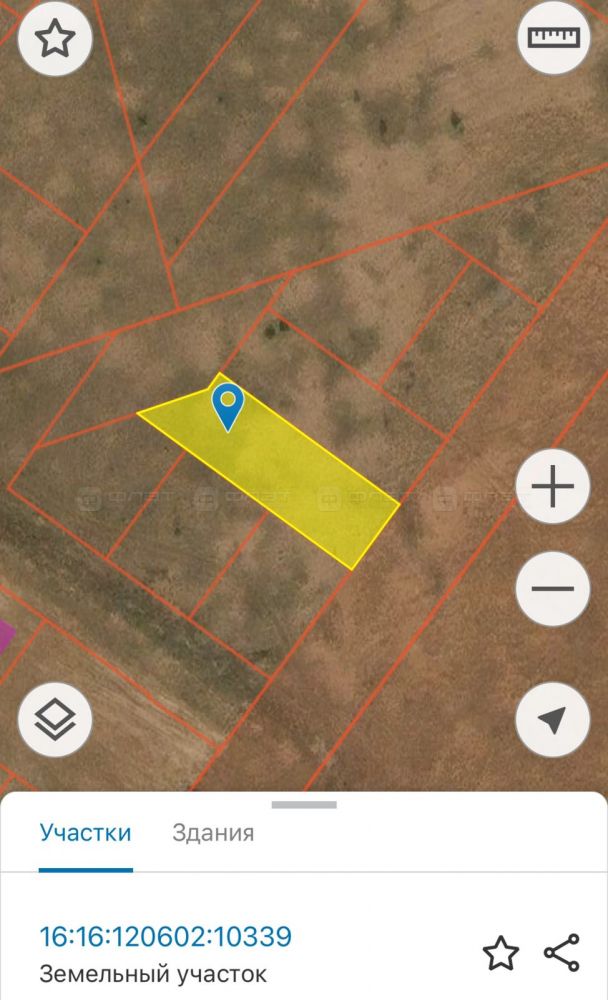This screenshot has width=608, height=1000.
Task: Zoom in with the plus button
Action: point(552,487)
